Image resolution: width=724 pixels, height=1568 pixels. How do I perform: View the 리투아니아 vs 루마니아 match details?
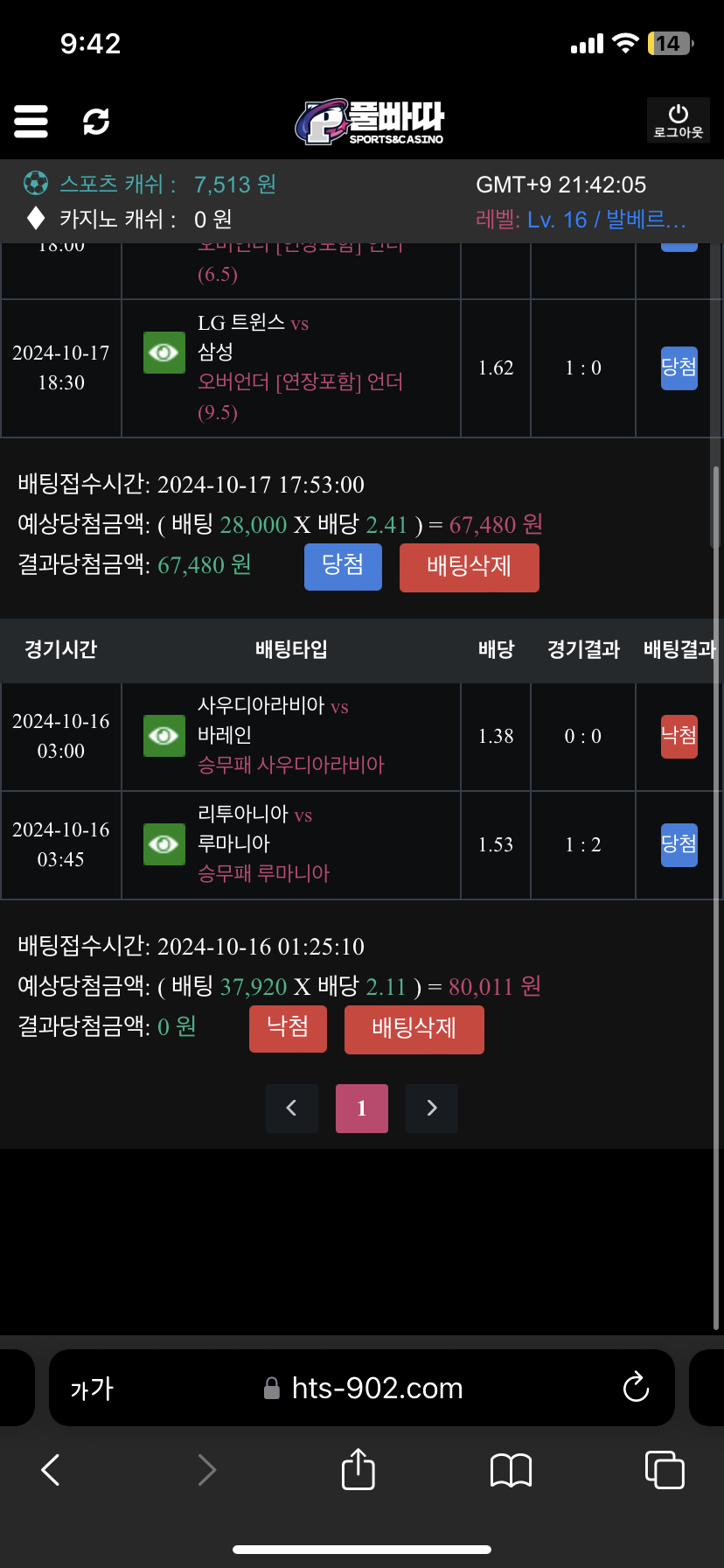click(164, 844)
